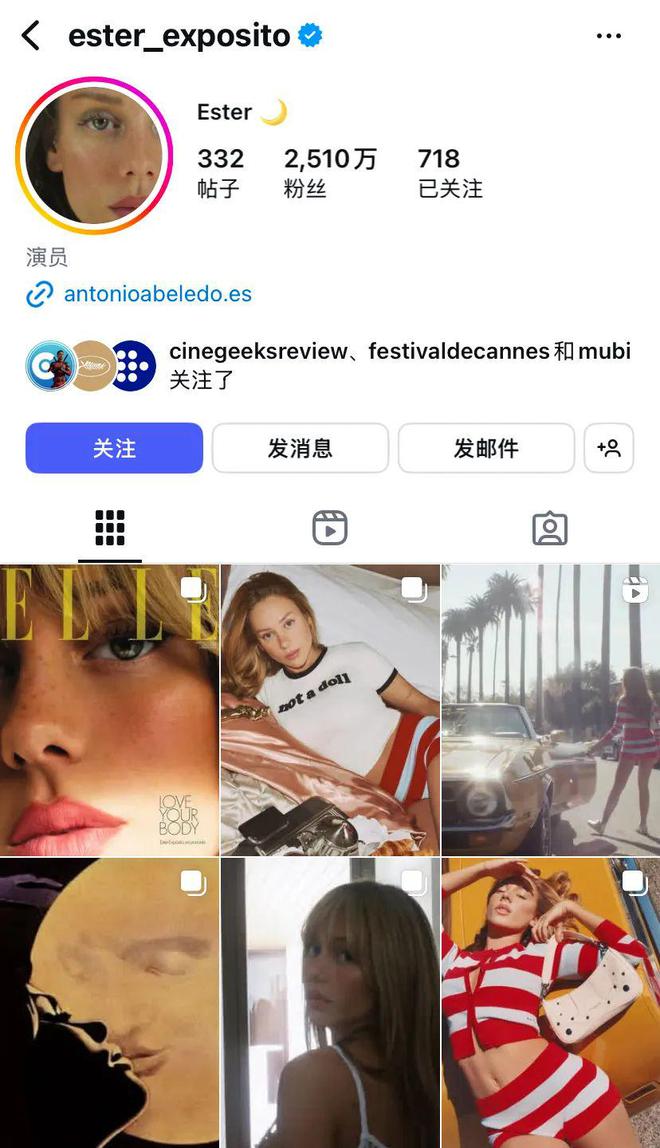This screenshot has height=1148, width=660.
Task: Open the 'not a doll' shirt post
Action: pos(330,710)
